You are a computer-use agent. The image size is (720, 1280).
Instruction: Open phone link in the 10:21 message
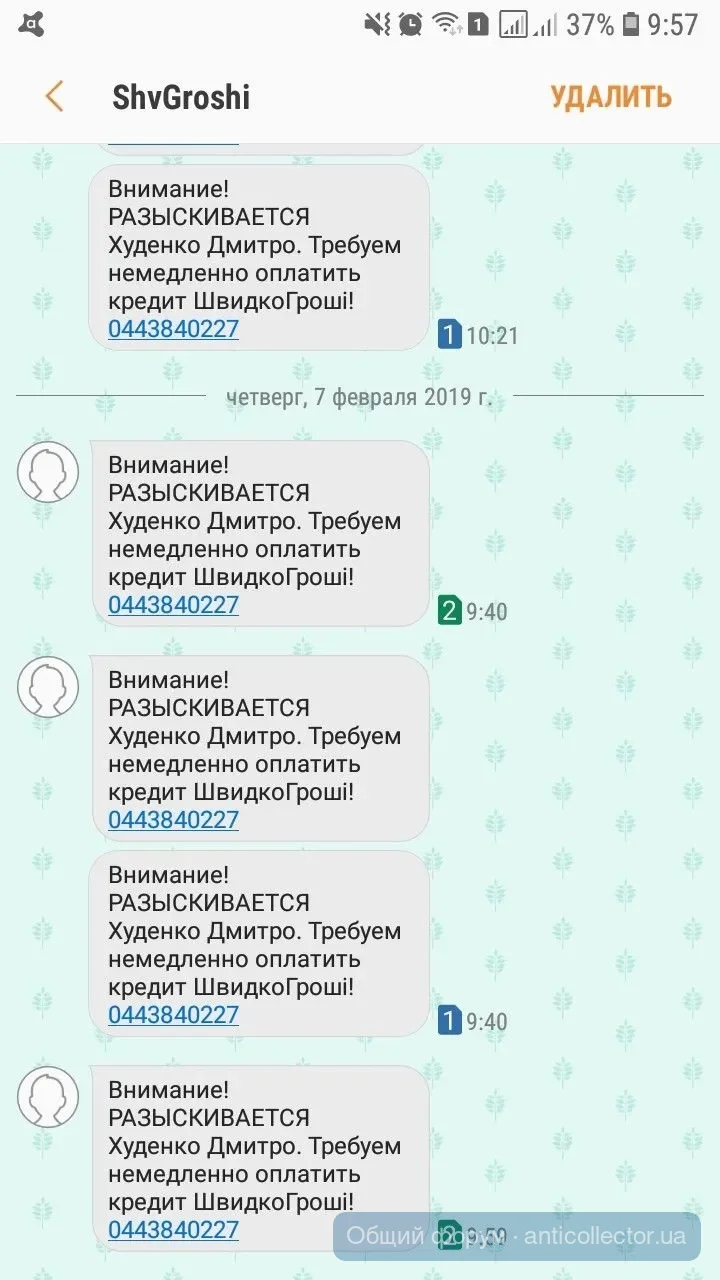pyautogui.click(x=173, y=329)
